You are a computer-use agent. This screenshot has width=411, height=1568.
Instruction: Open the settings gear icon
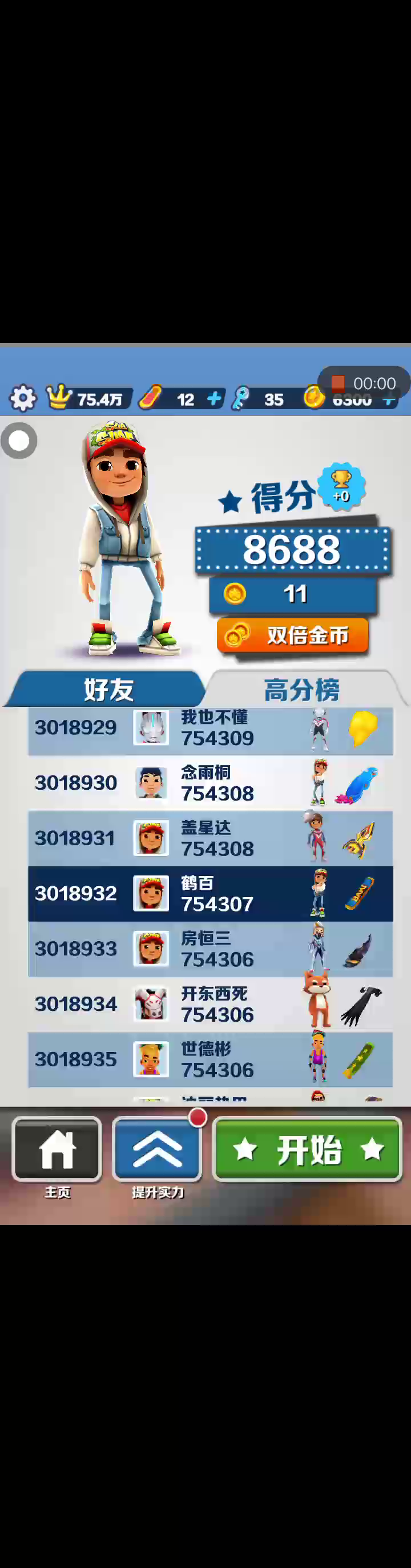click(x=22, y=398)
